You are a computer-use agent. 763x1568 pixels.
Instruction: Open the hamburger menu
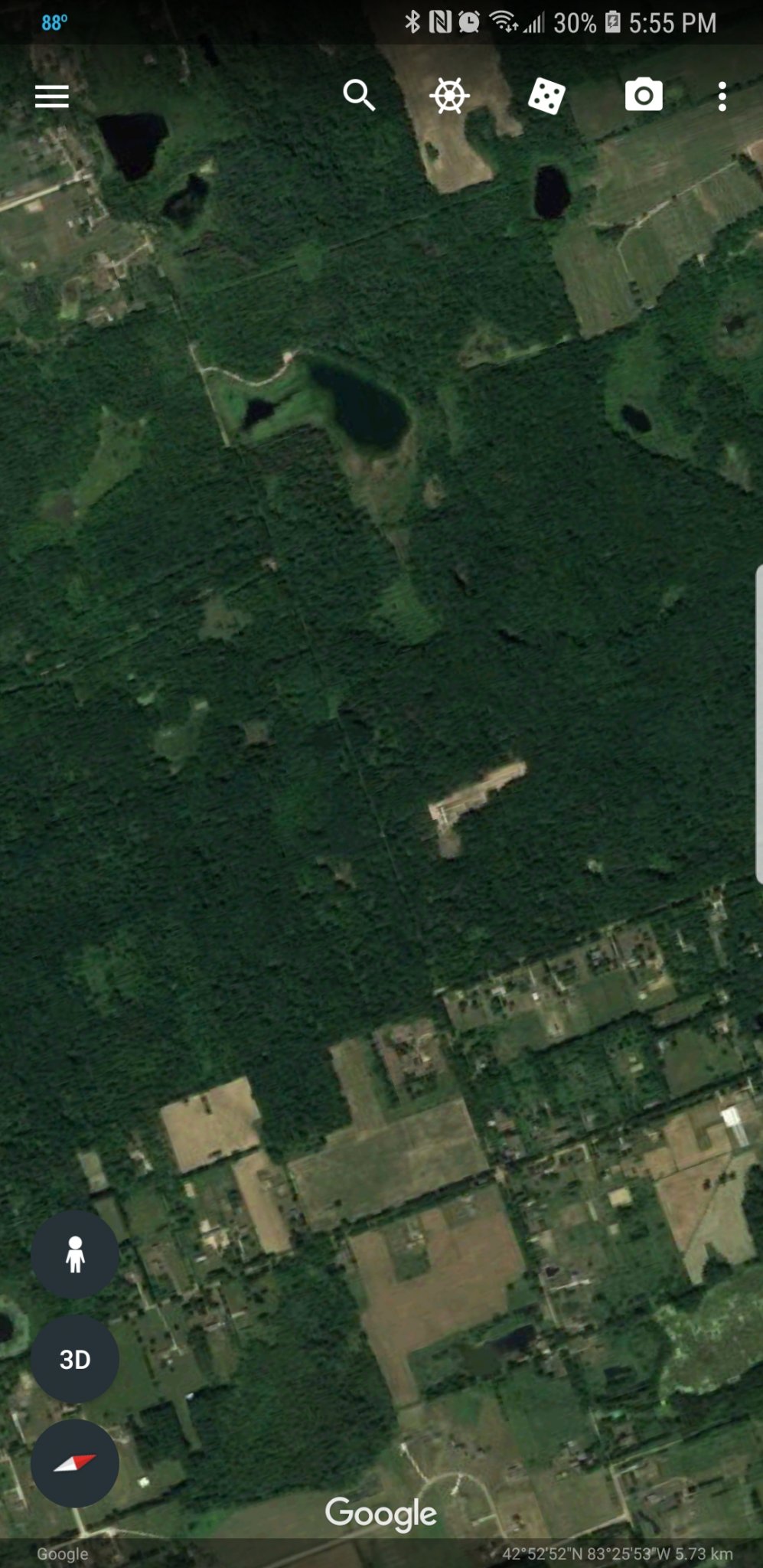[x=52, y=96]
